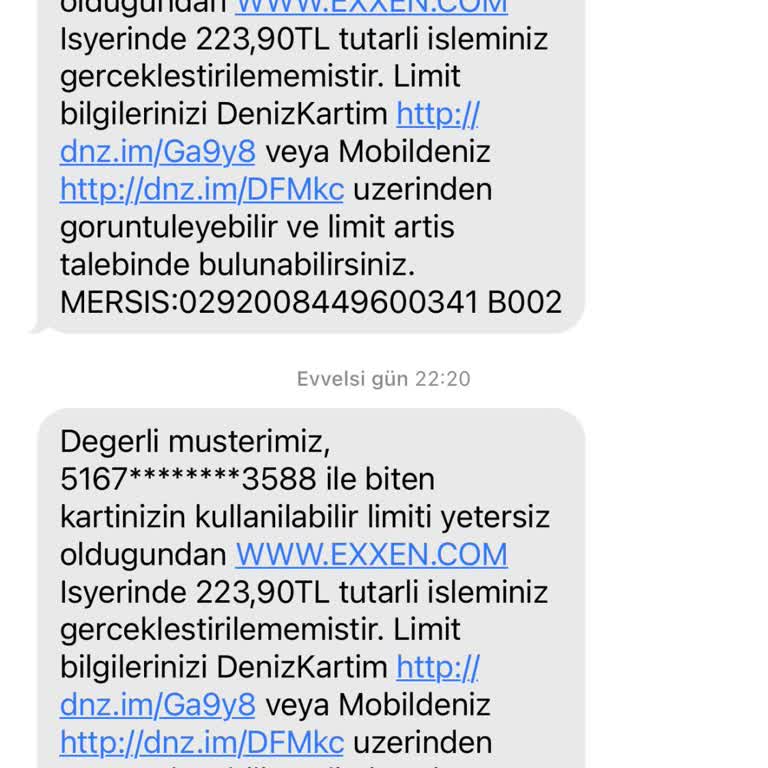Screen dimensions: 768x768
Task: Tap dnz.im/Ga9y8 link in the "Degerli musterimiz" message
Action: pos(157,705)
